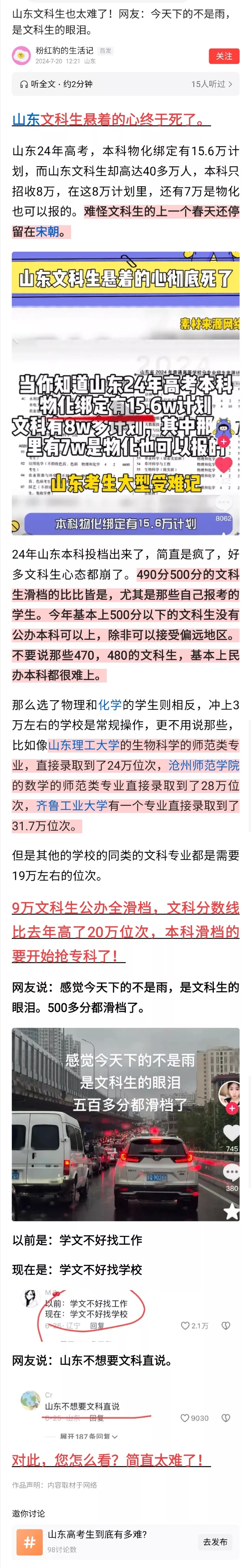This screenshot has width=251, height=1568.
Task: Open the 沧州师范学院 link
Action: (x=203, y=765)
